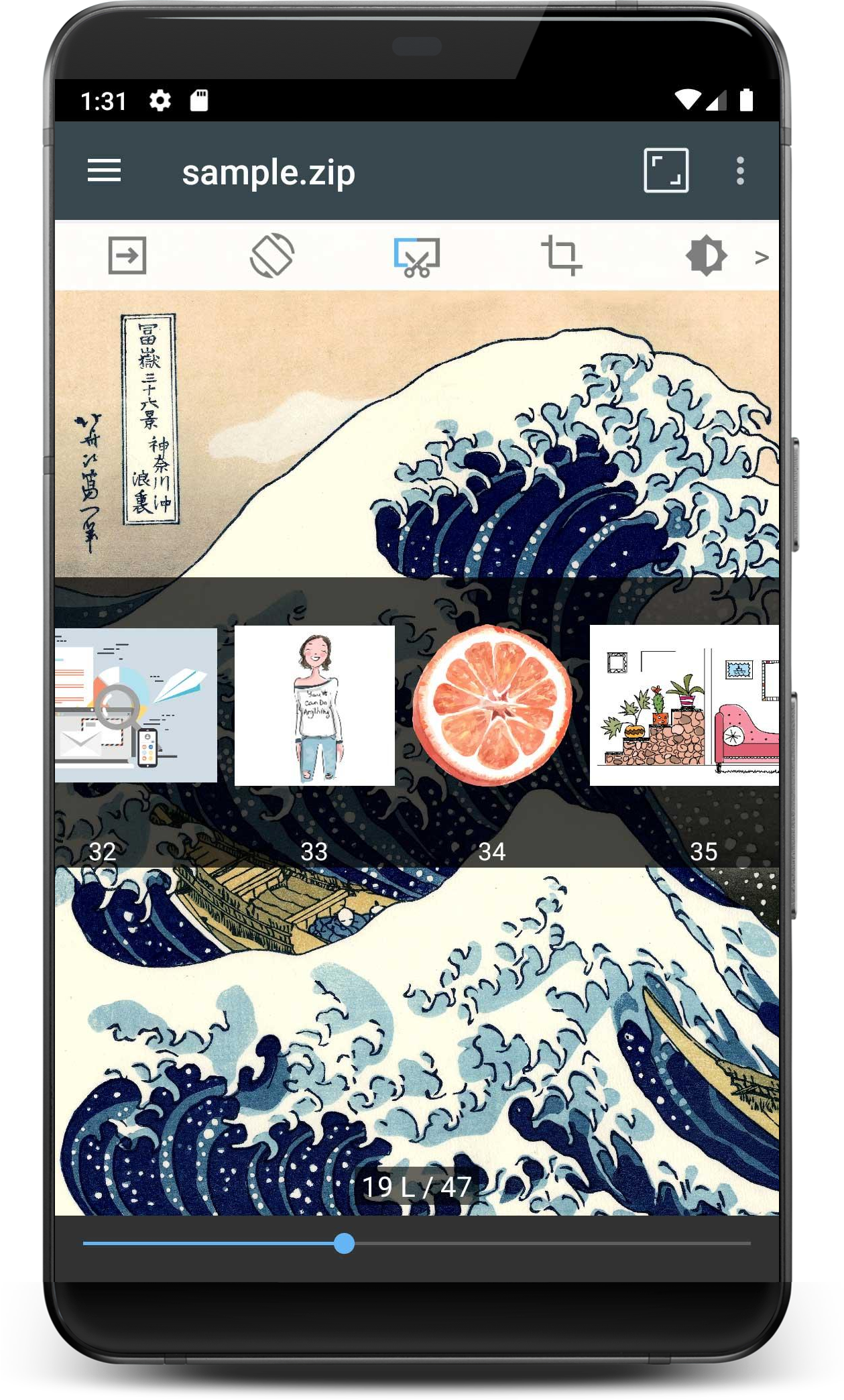Jump to page 32 thumbnail

136,705
